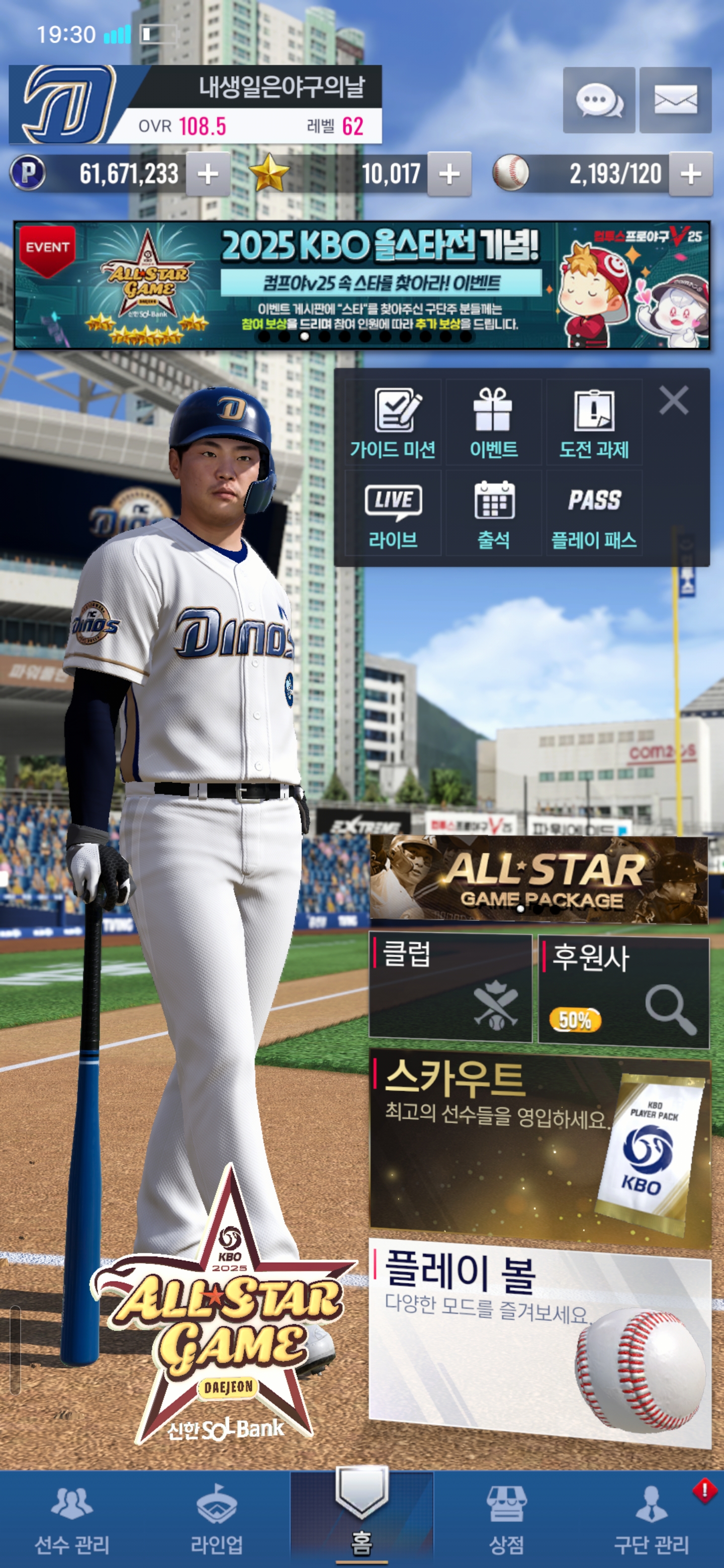Open the All Star Game Package banner
The width and height of the screenshot is (724, 1568).
[x=538, y=879]
